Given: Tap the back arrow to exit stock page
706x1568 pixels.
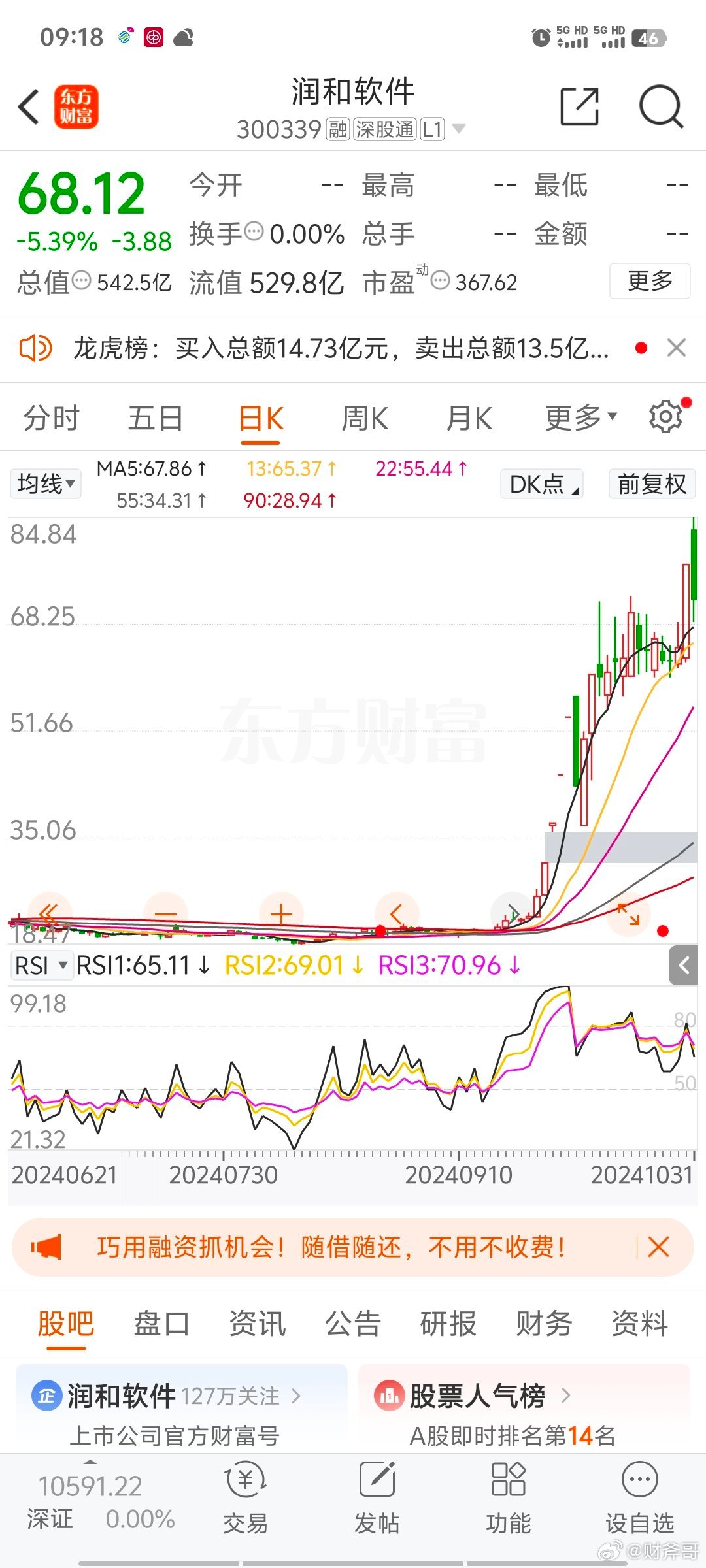Looking at the screenshot, I should tap(27, 106).
